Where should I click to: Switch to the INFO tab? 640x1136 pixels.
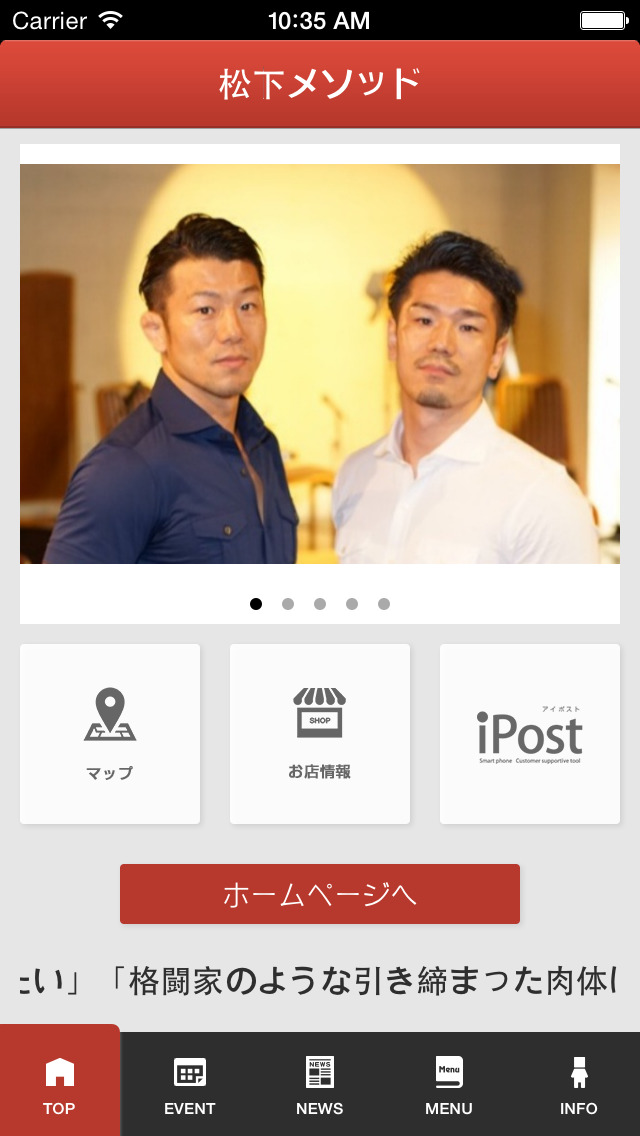click(x=579, y=1085)
